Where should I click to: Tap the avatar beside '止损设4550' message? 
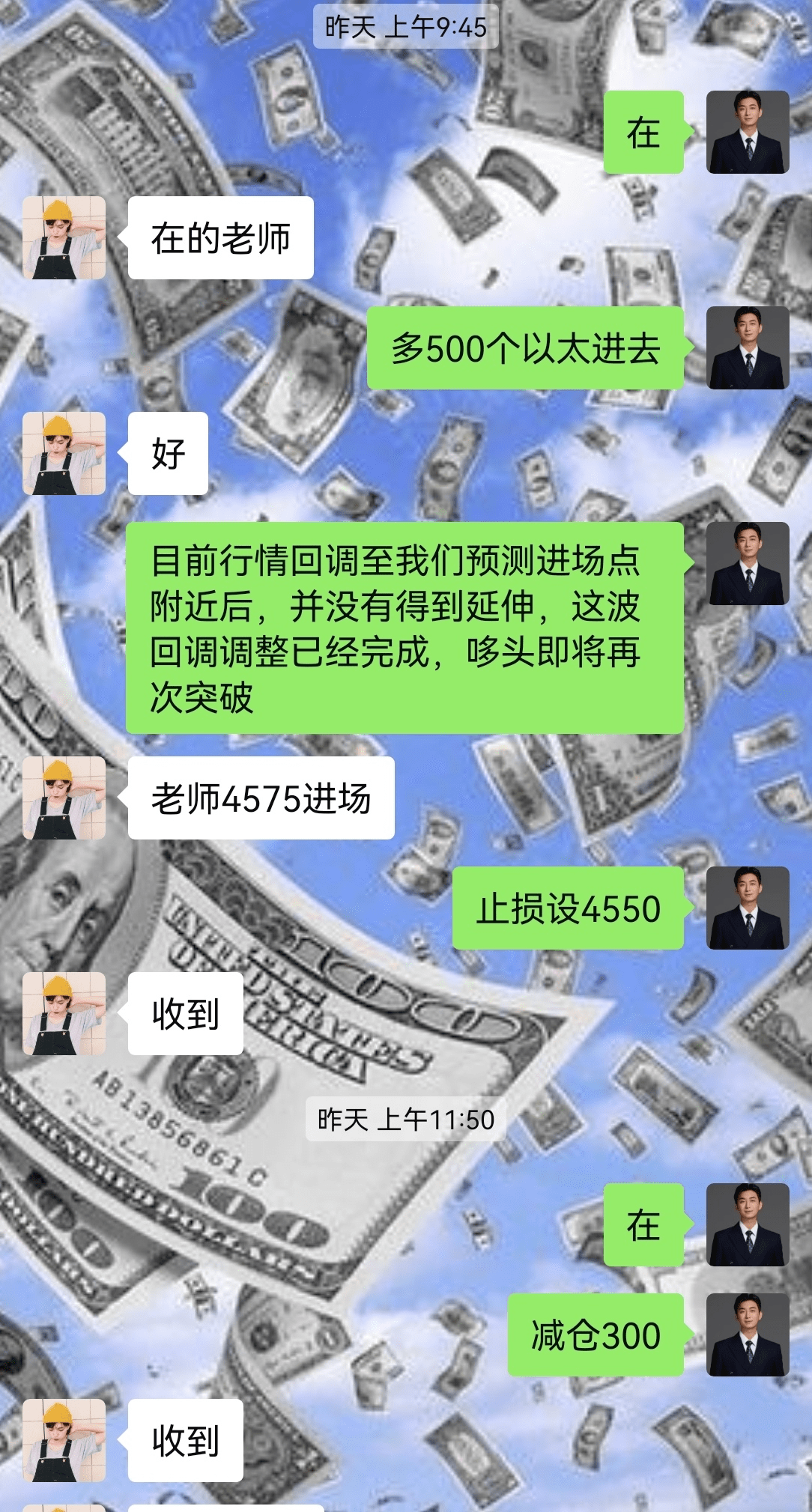click(748, 908)
